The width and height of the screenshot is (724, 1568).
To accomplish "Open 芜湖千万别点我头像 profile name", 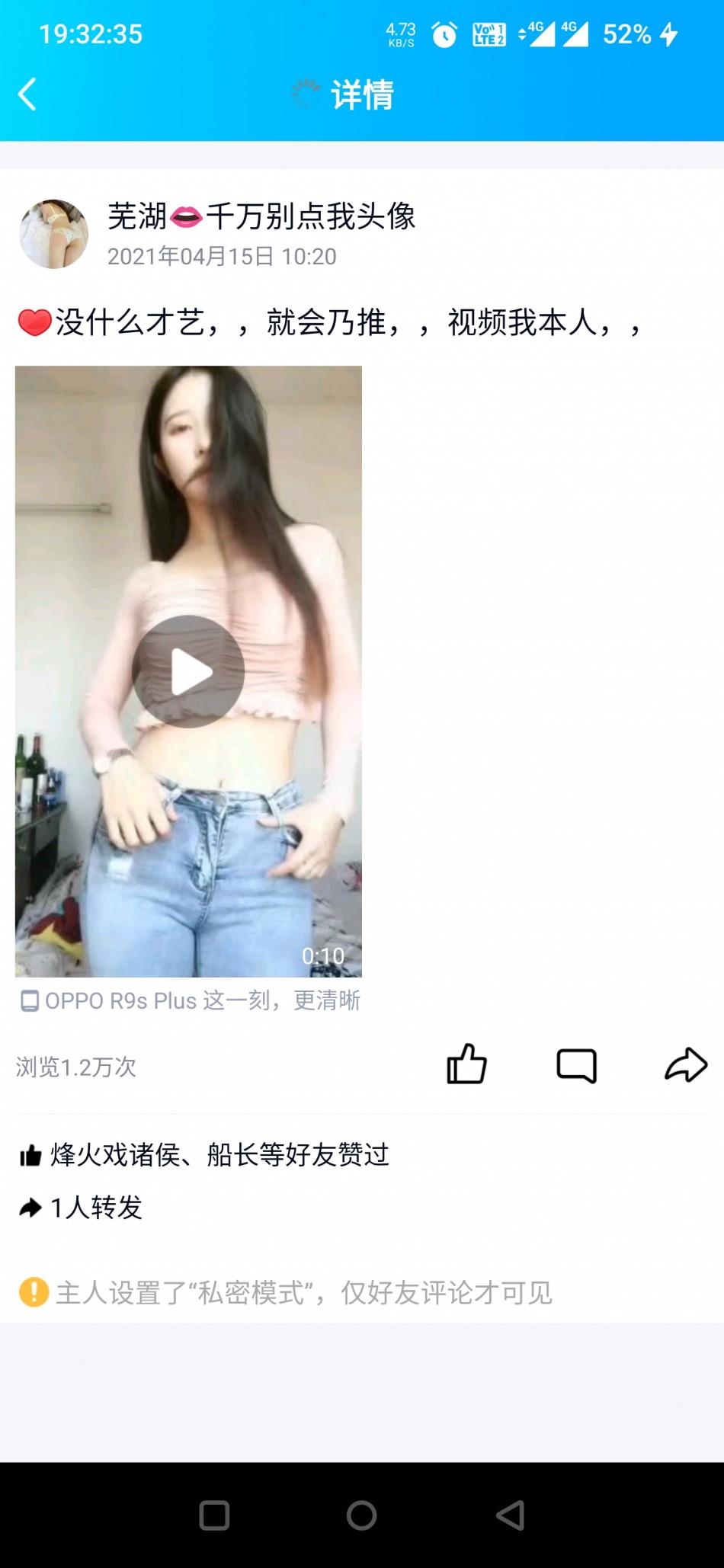I will coord(261,216).
